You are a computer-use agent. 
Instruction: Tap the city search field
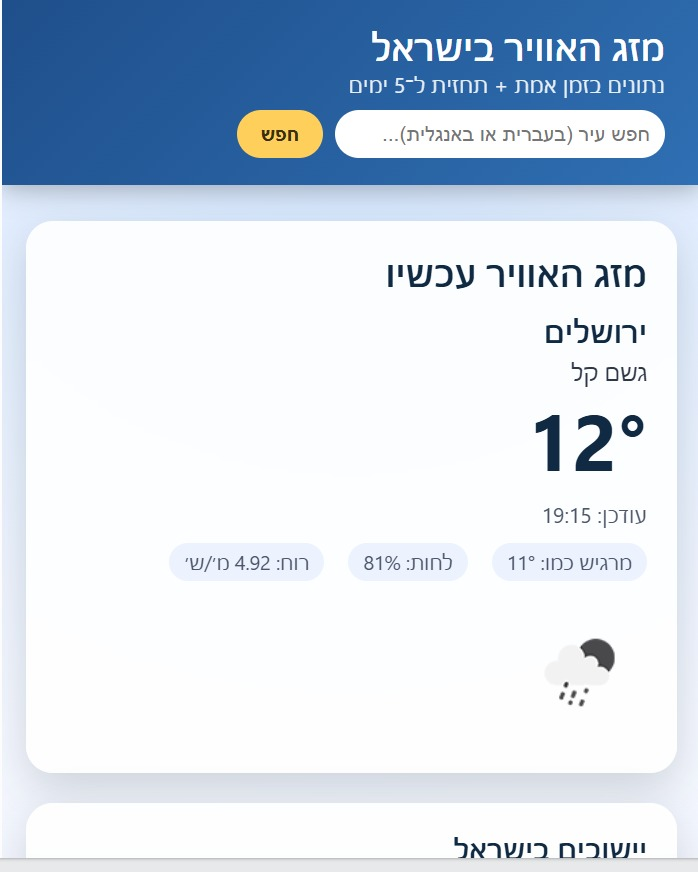point(499,135)
